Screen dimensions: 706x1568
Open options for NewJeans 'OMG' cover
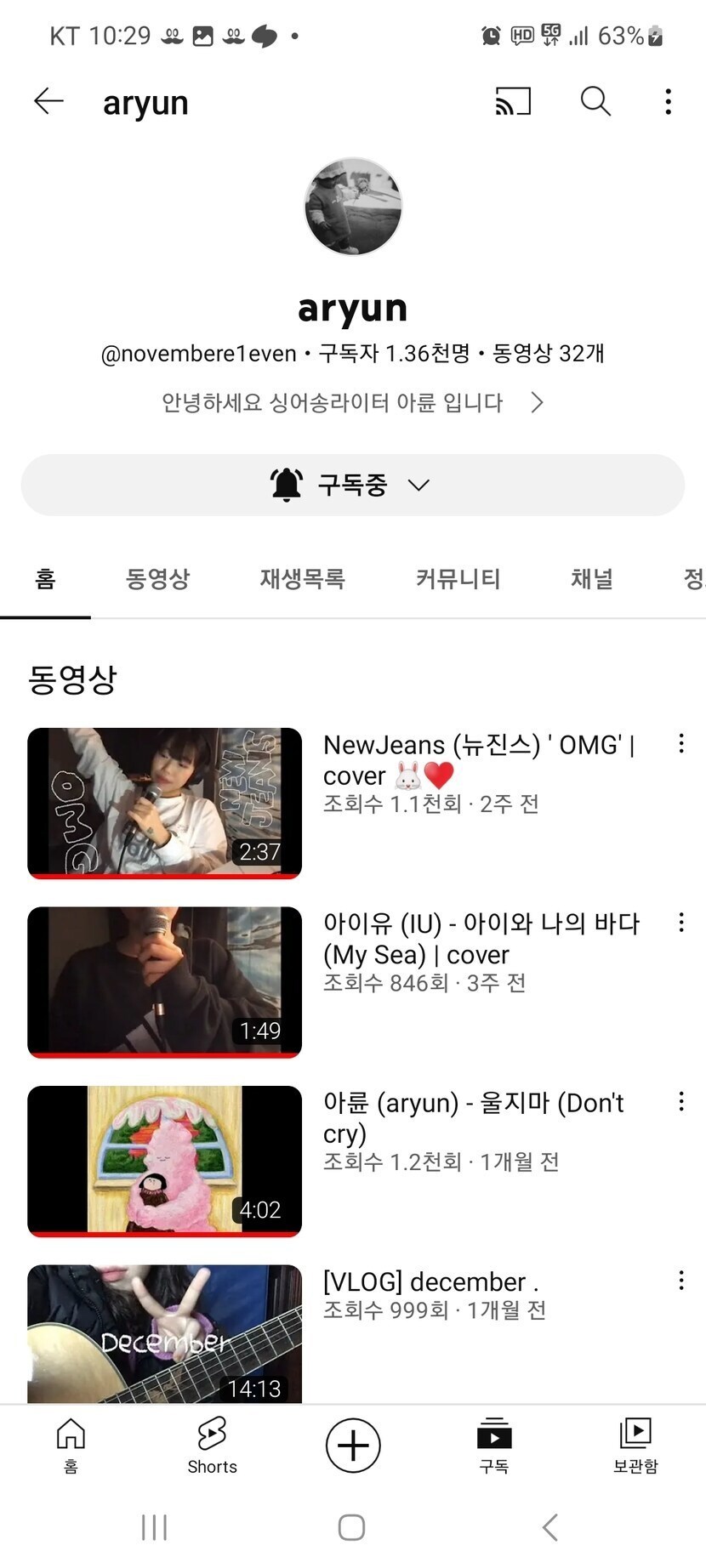[x=681, y=744]
